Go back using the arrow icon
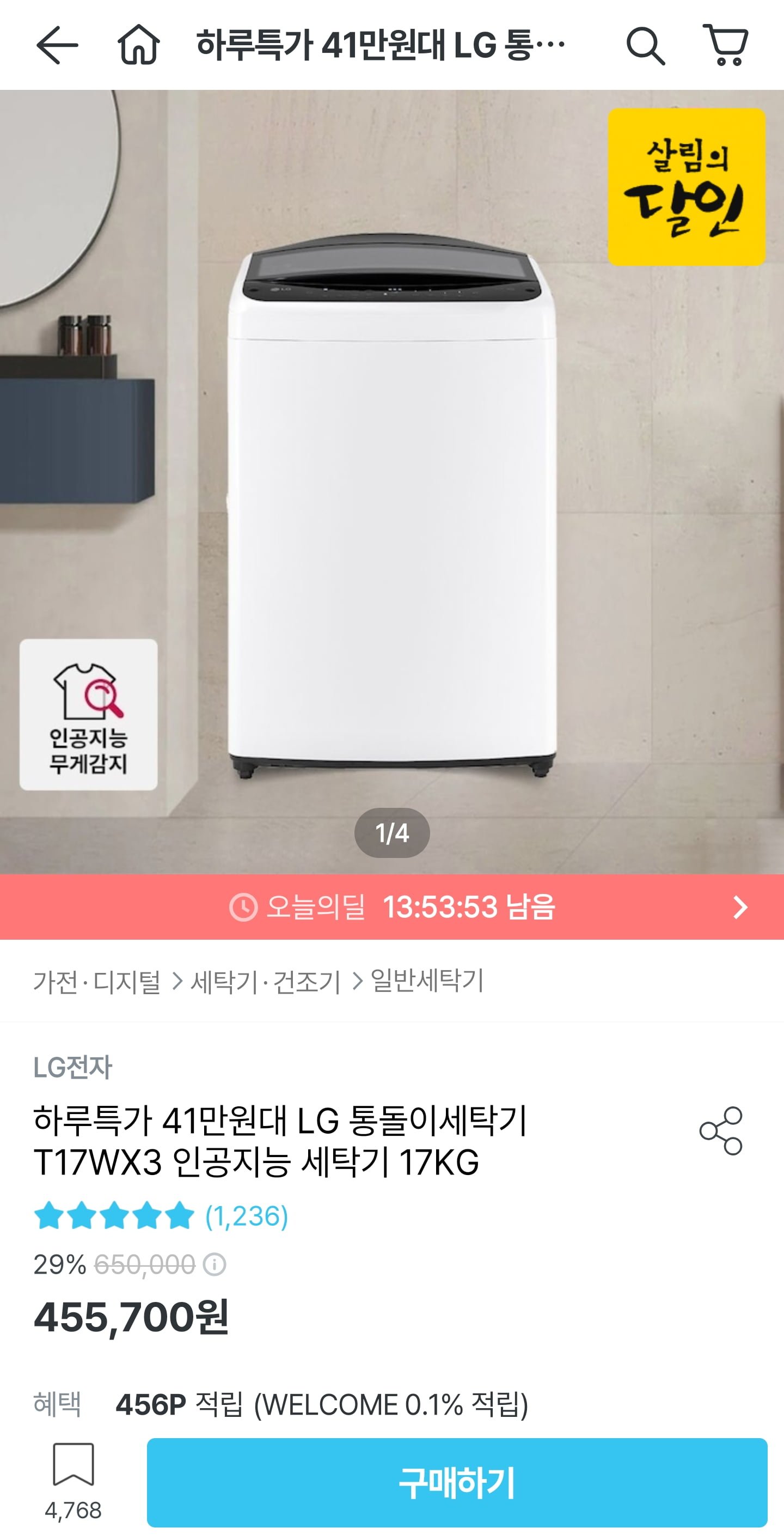Screen dimensions: 784x1540 (x=57, y=45)
